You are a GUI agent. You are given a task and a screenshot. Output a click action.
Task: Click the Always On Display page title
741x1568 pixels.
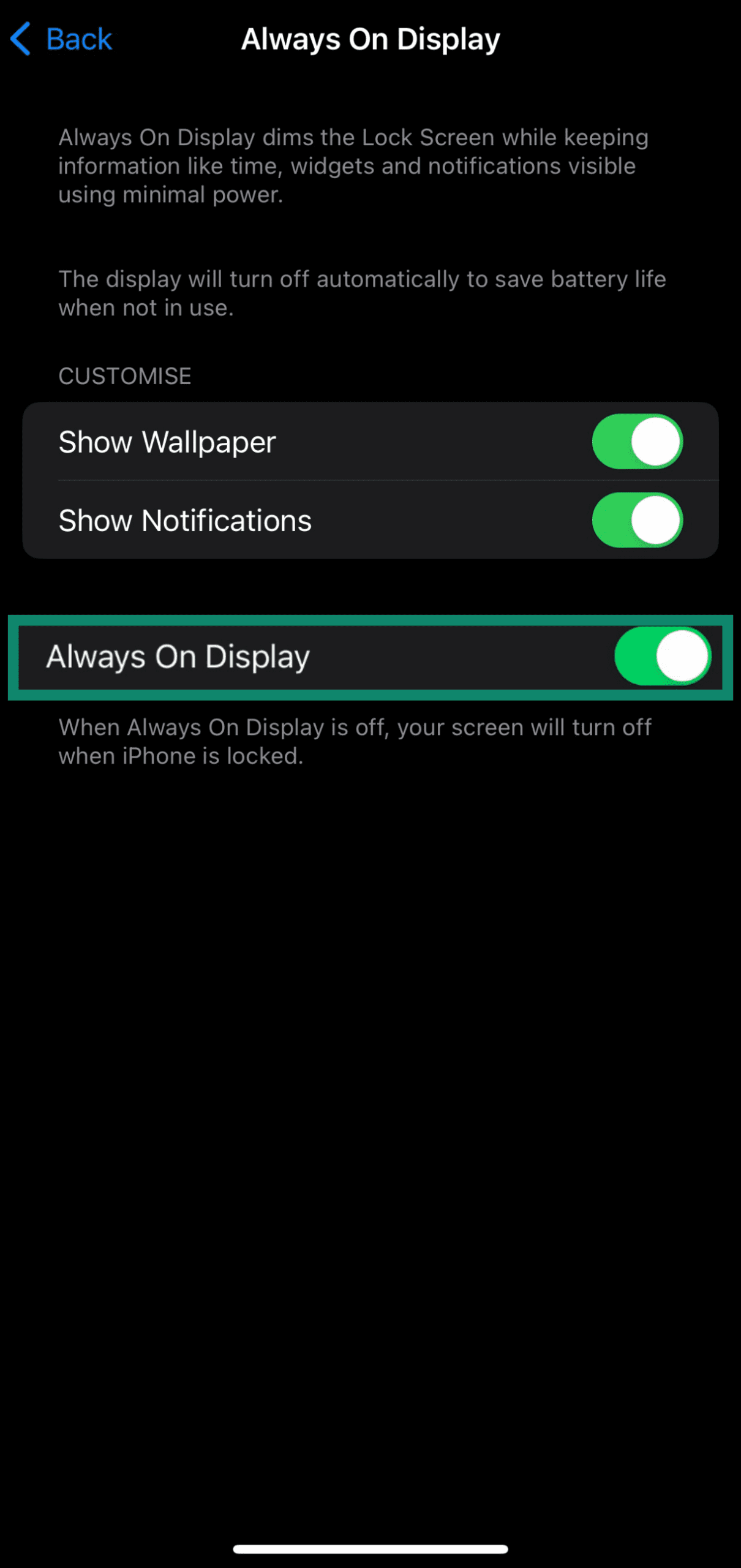click(371, 39)
